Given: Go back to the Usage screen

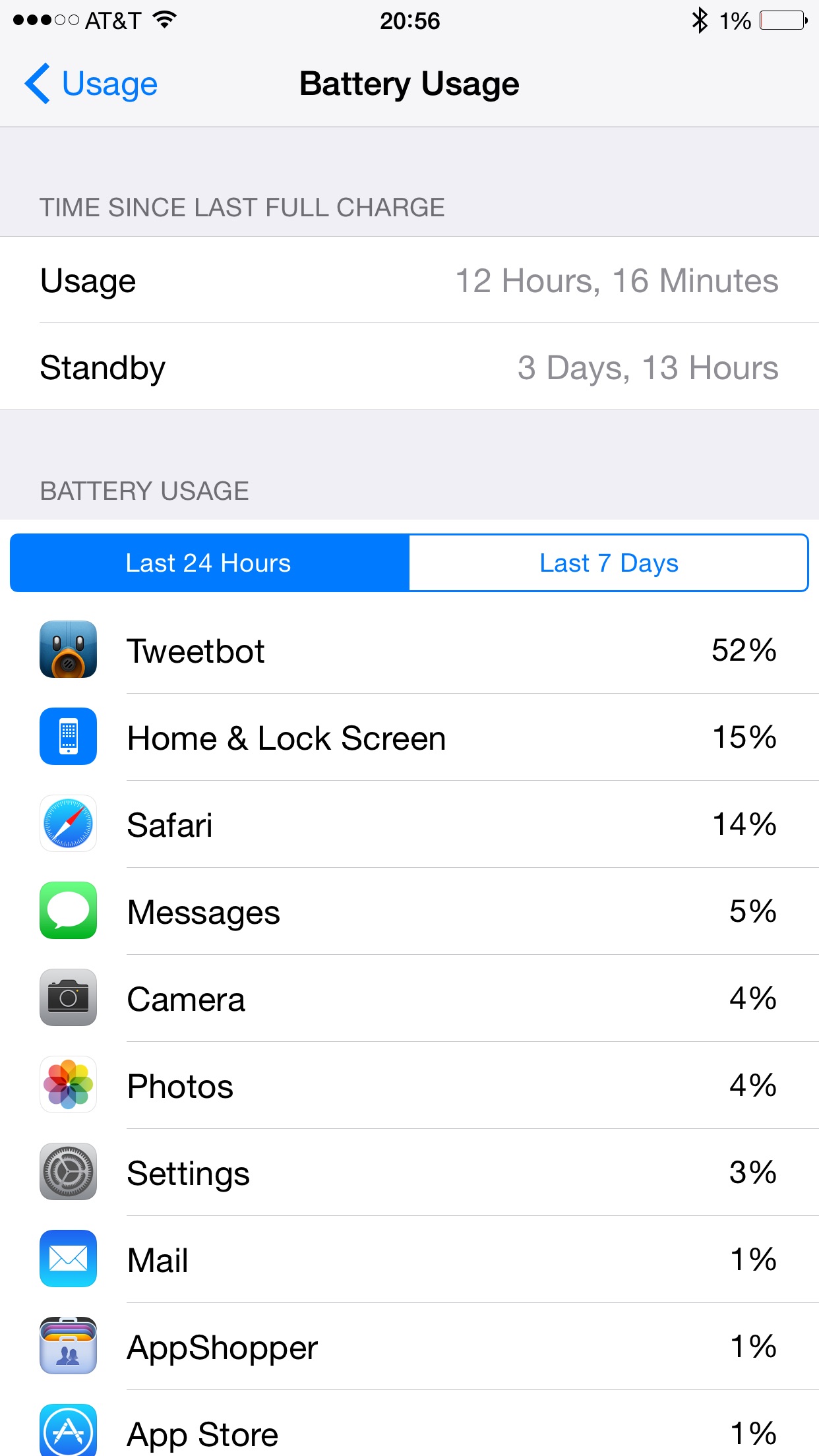Looking at the screenshot, I should tap(91, 84).
